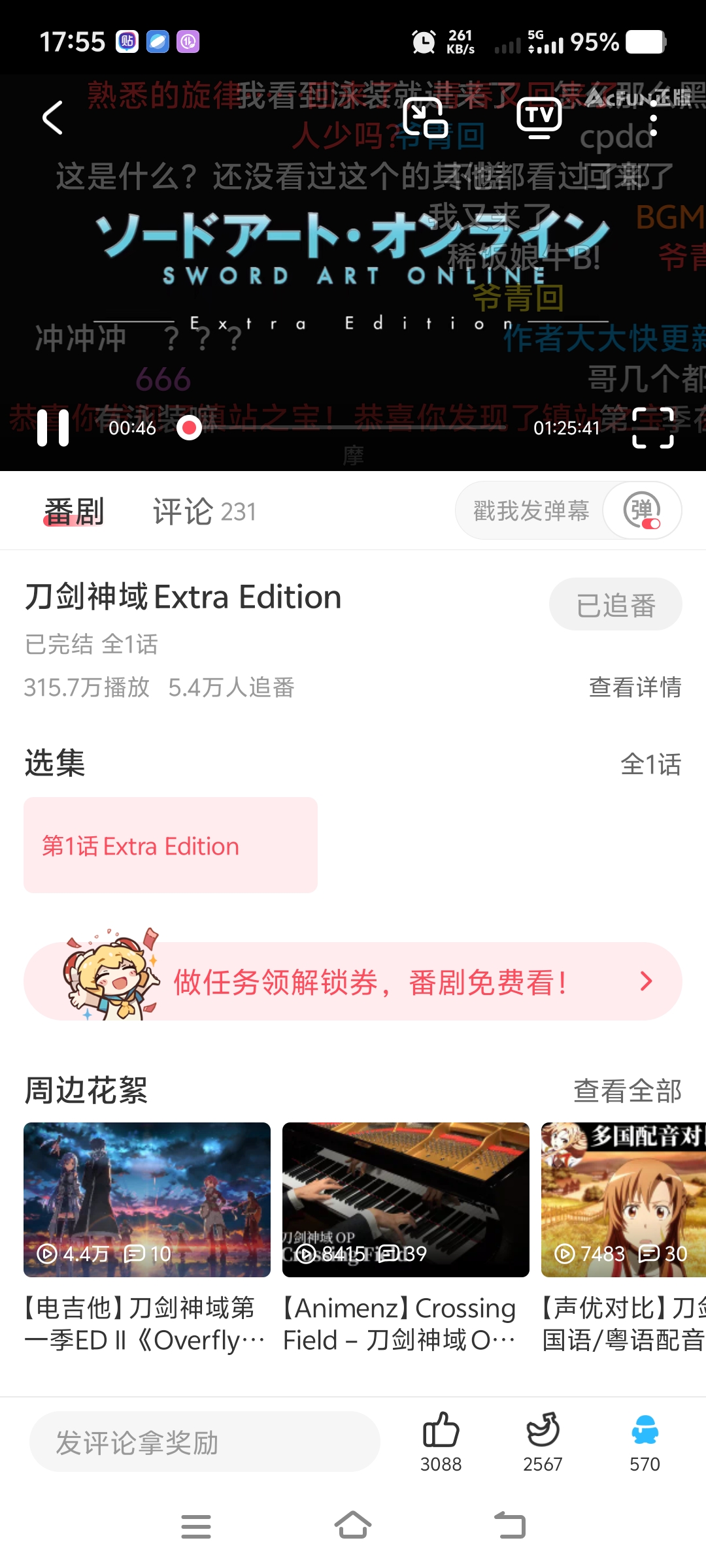Enter fullscreen mode

653,428
